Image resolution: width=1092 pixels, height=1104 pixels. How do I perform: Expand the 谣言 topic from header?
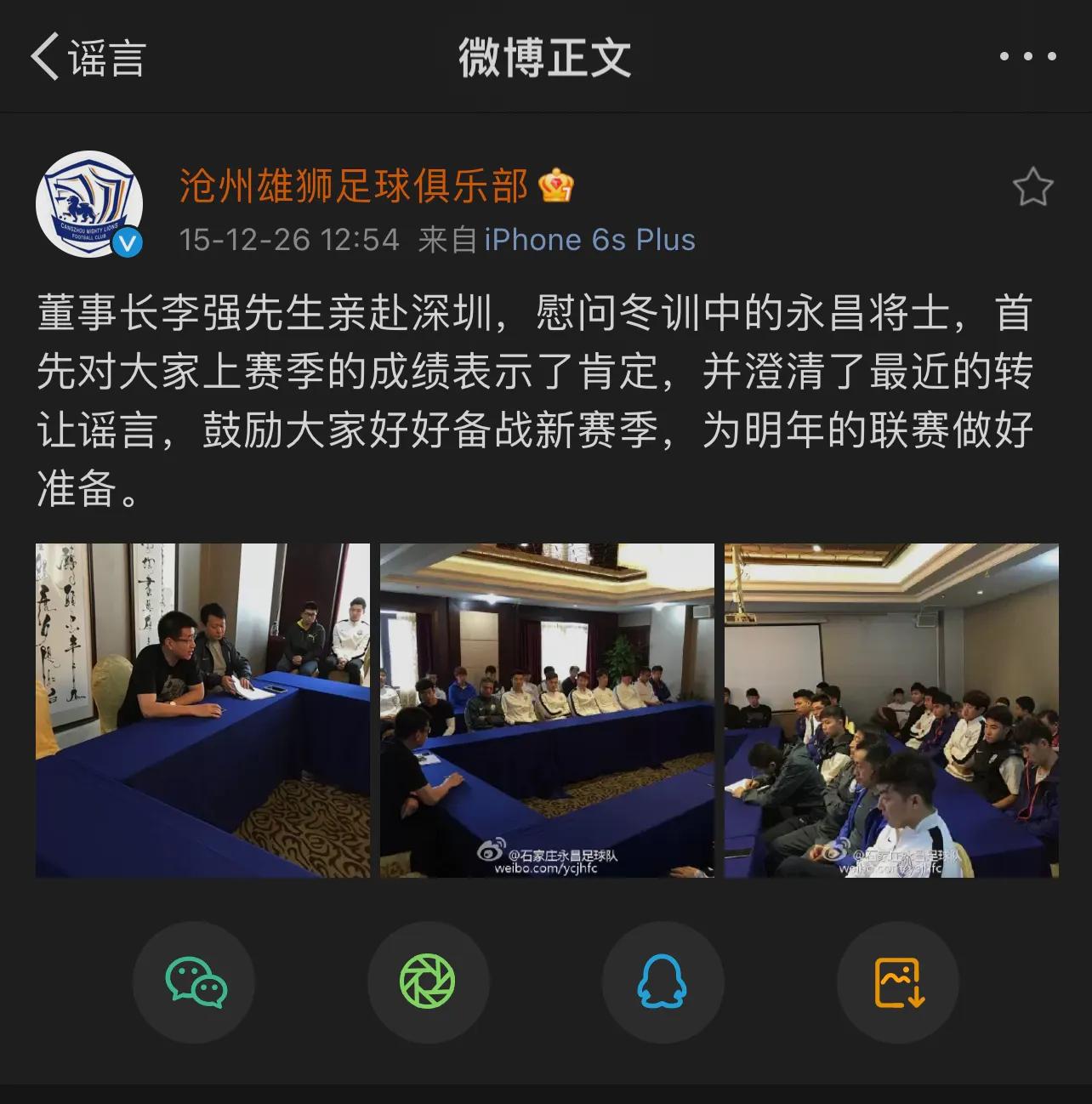point(106,58)
